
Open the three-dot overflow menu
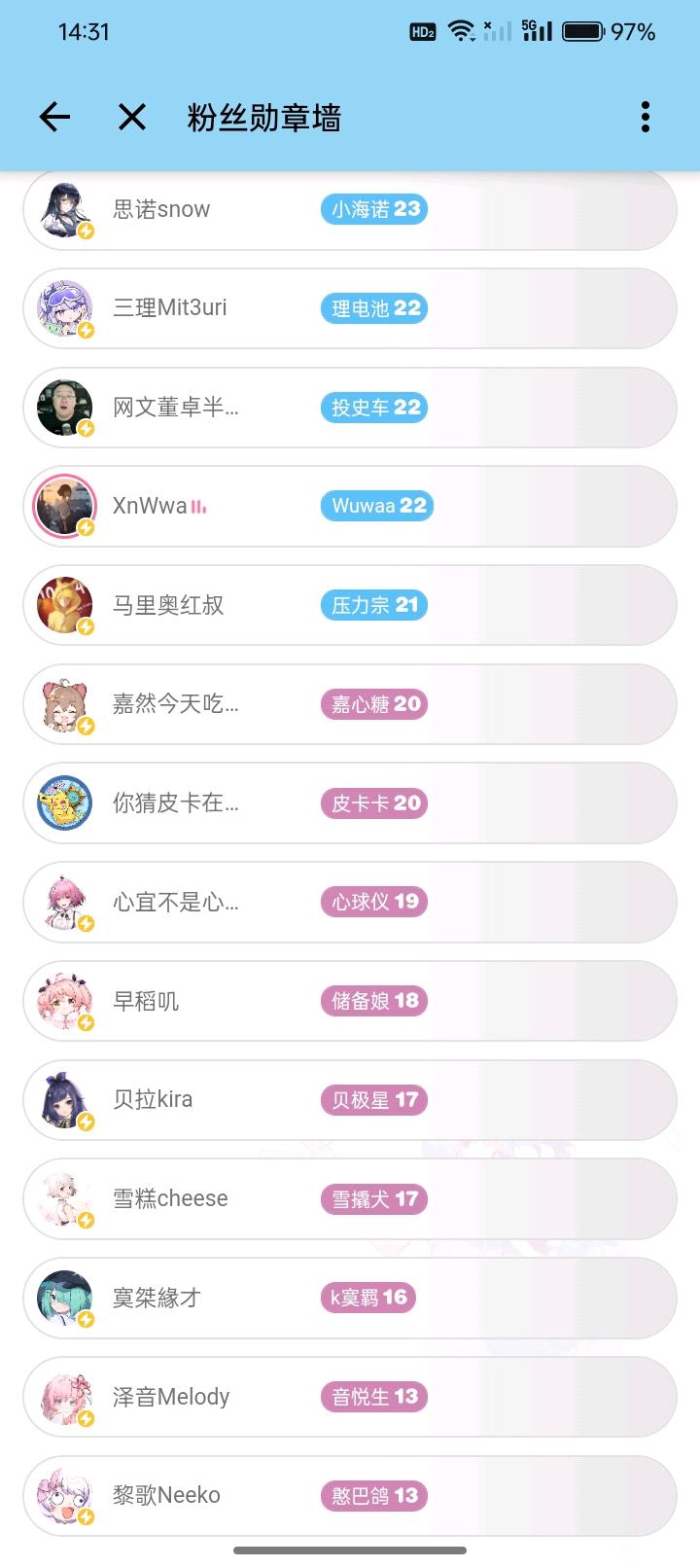(645, 118)
